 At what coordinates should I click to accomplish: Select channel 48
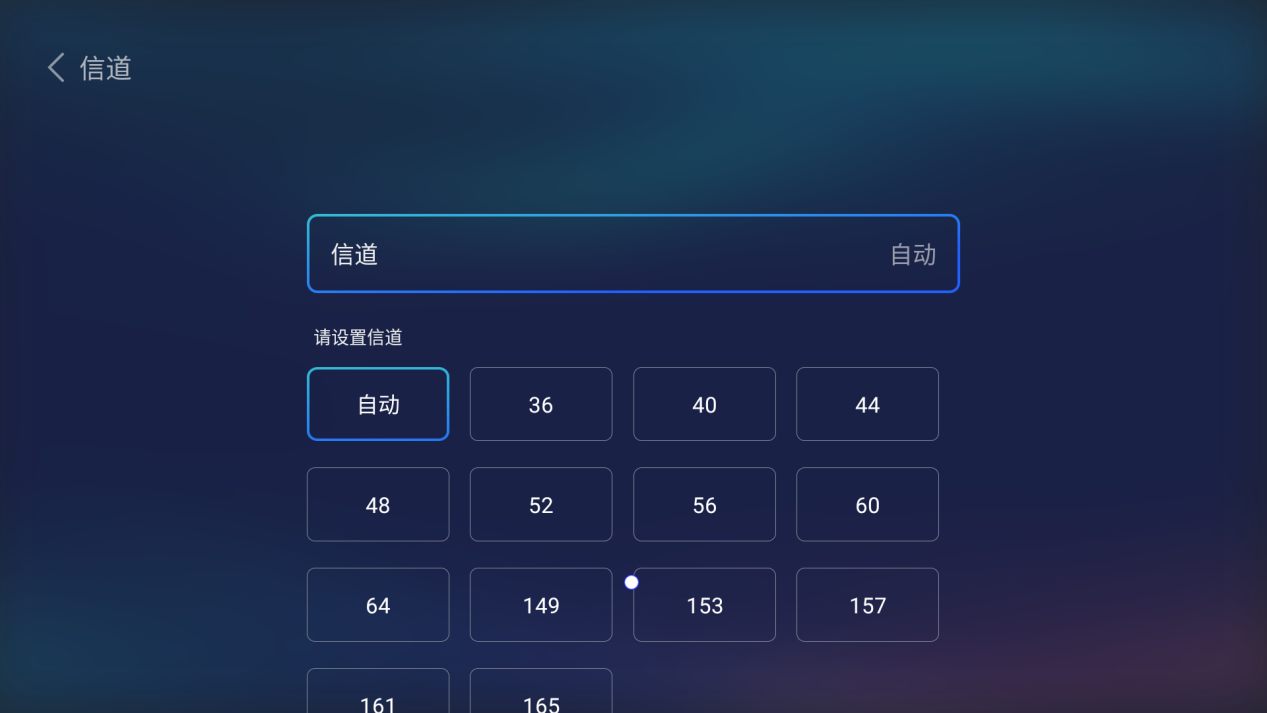point(378,504)
